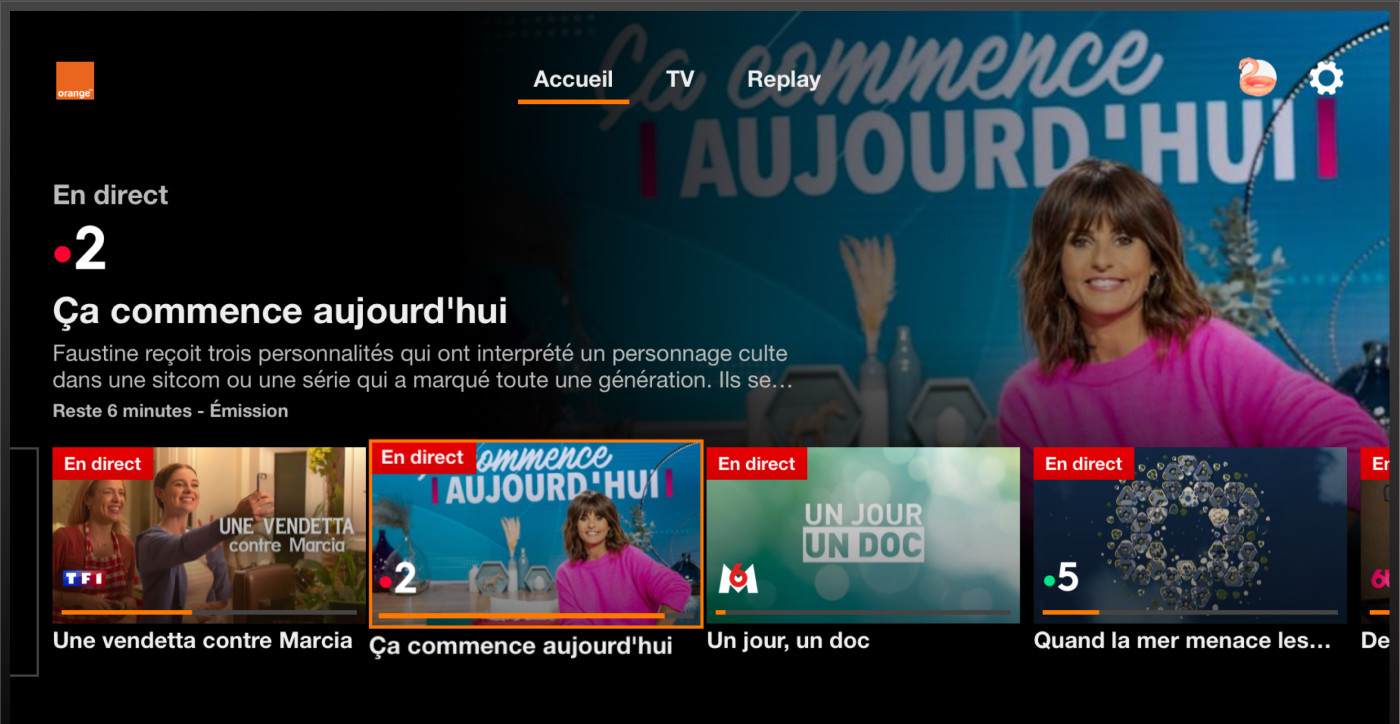Switch to the TV tab
This screenshot has width=1400, height=724.
(x=680, y=80)
